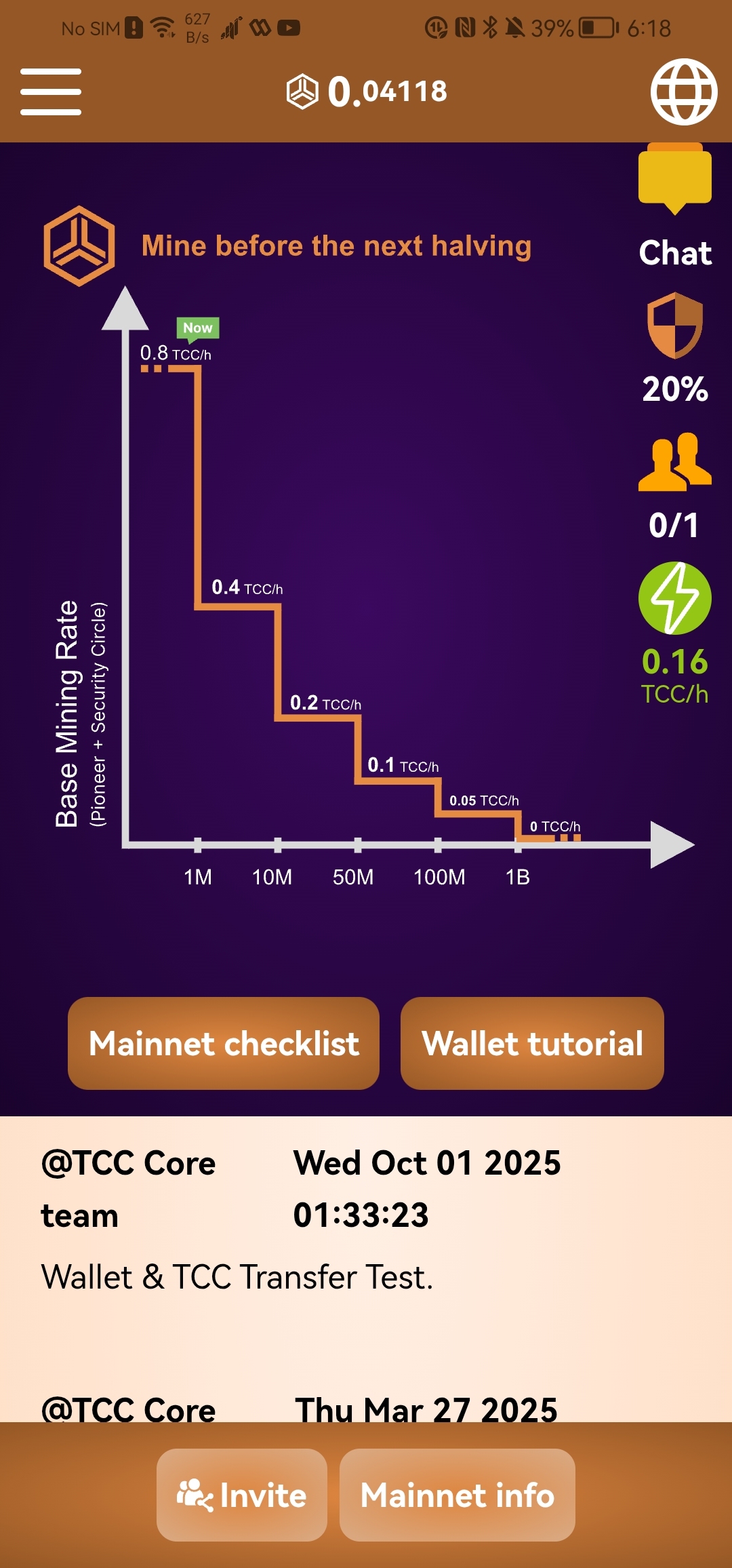Show Mainnet info
This screenshot has height=1568, width=732.
point(457,1495)
